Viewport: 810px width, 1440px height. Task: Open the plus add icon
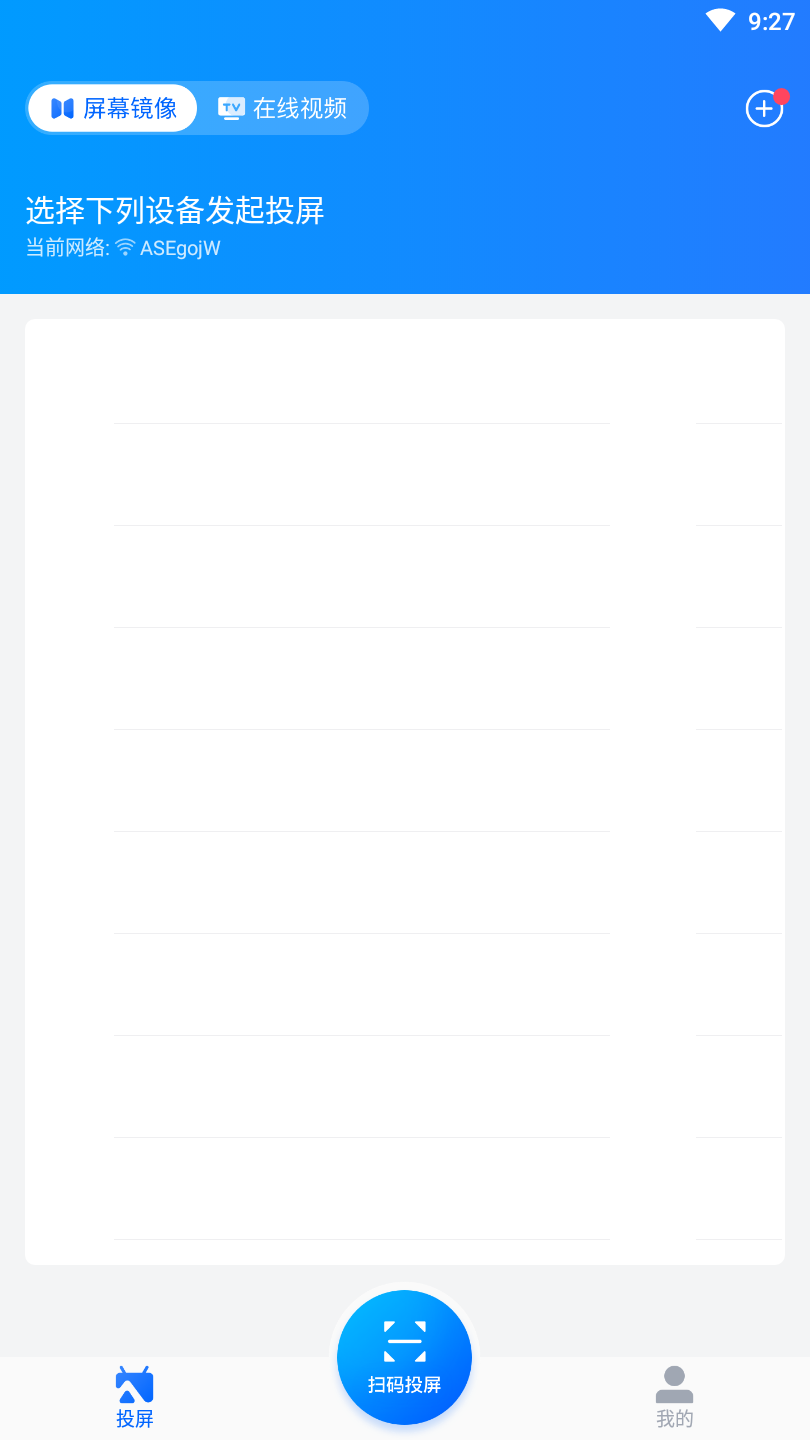tap(765, 108)
